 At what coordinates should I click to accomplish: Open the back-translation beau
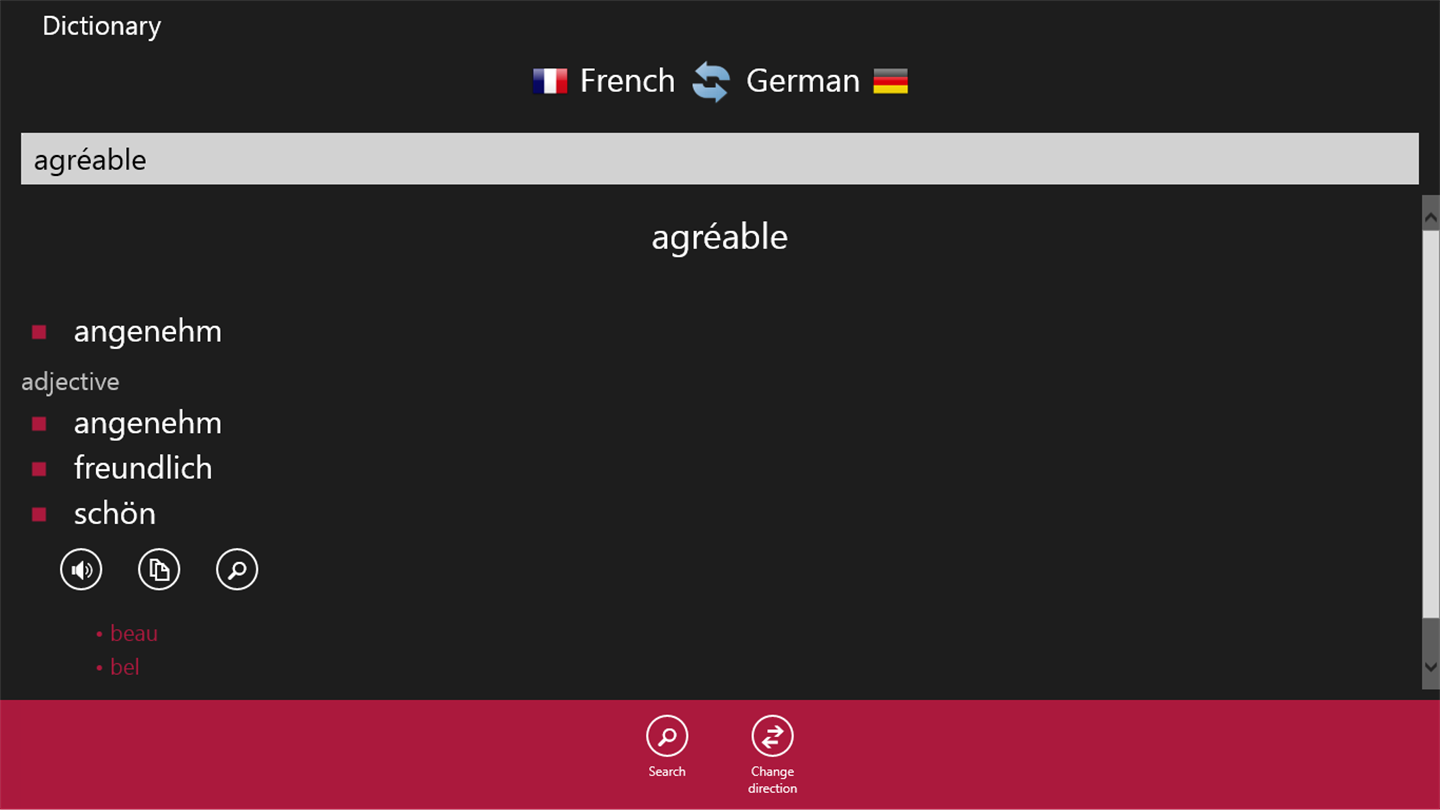tap(133, 633)
